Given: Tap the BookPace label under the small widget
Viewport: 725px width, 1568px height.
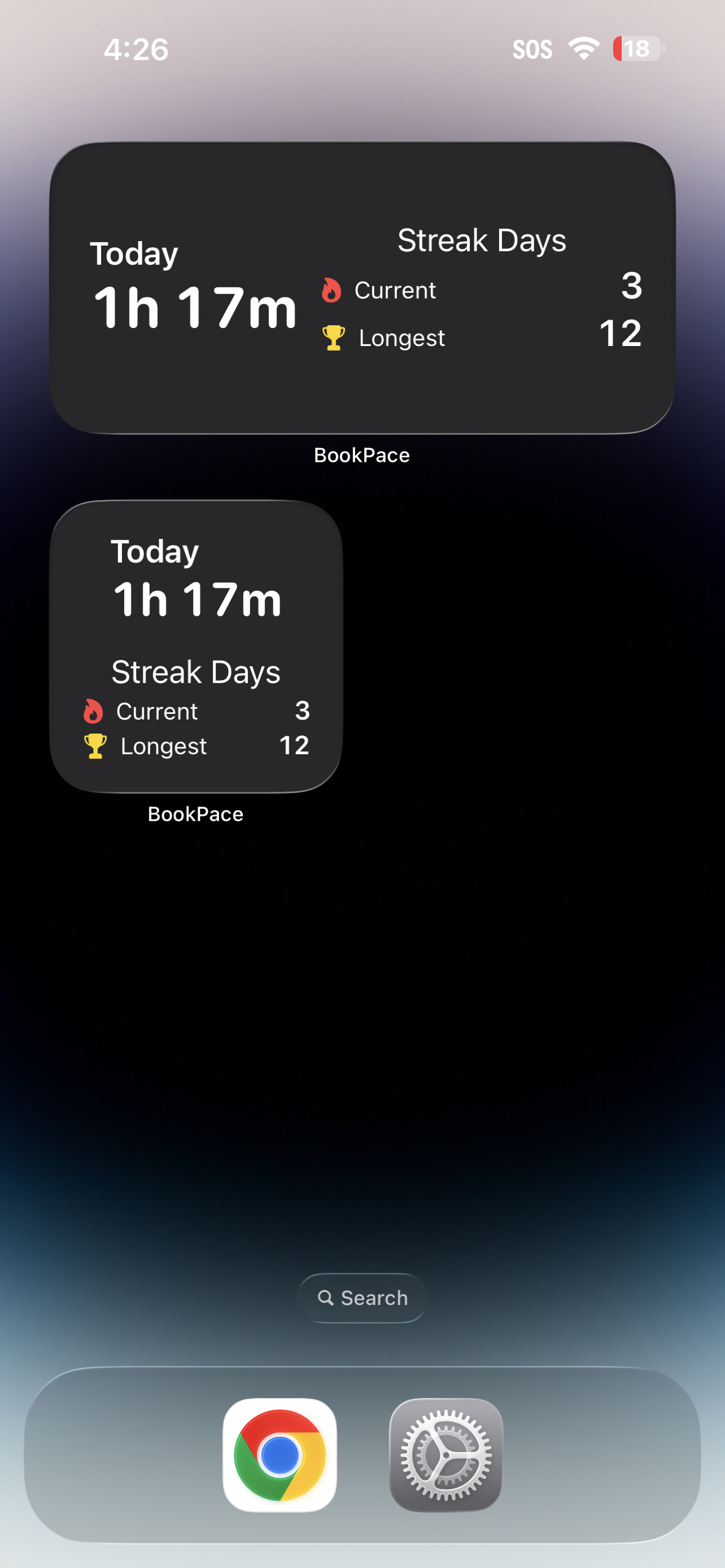Looking at the screenshot, I should (195, 814).
